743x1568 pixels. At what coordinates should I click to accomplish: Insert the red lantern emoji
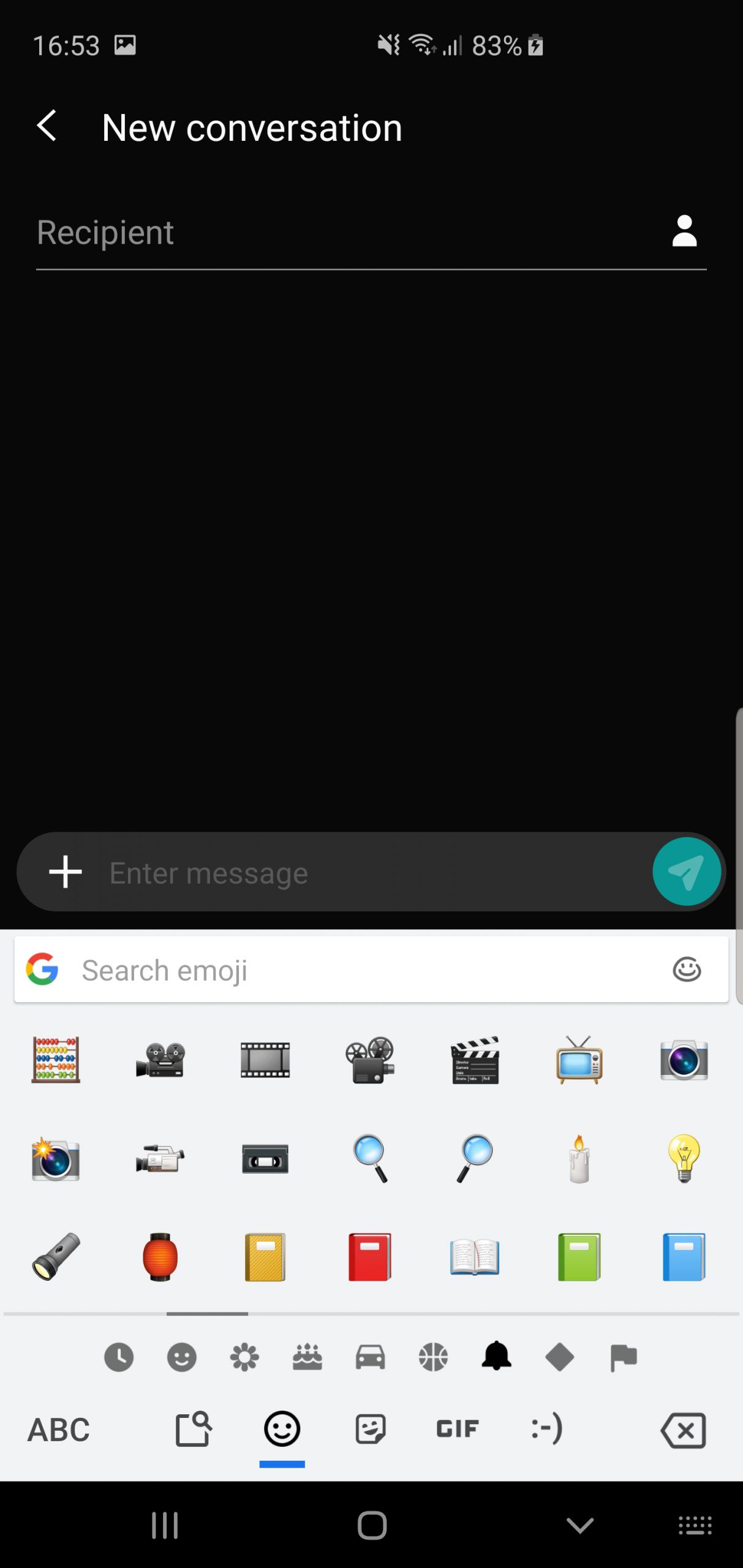click(160, 1257)
